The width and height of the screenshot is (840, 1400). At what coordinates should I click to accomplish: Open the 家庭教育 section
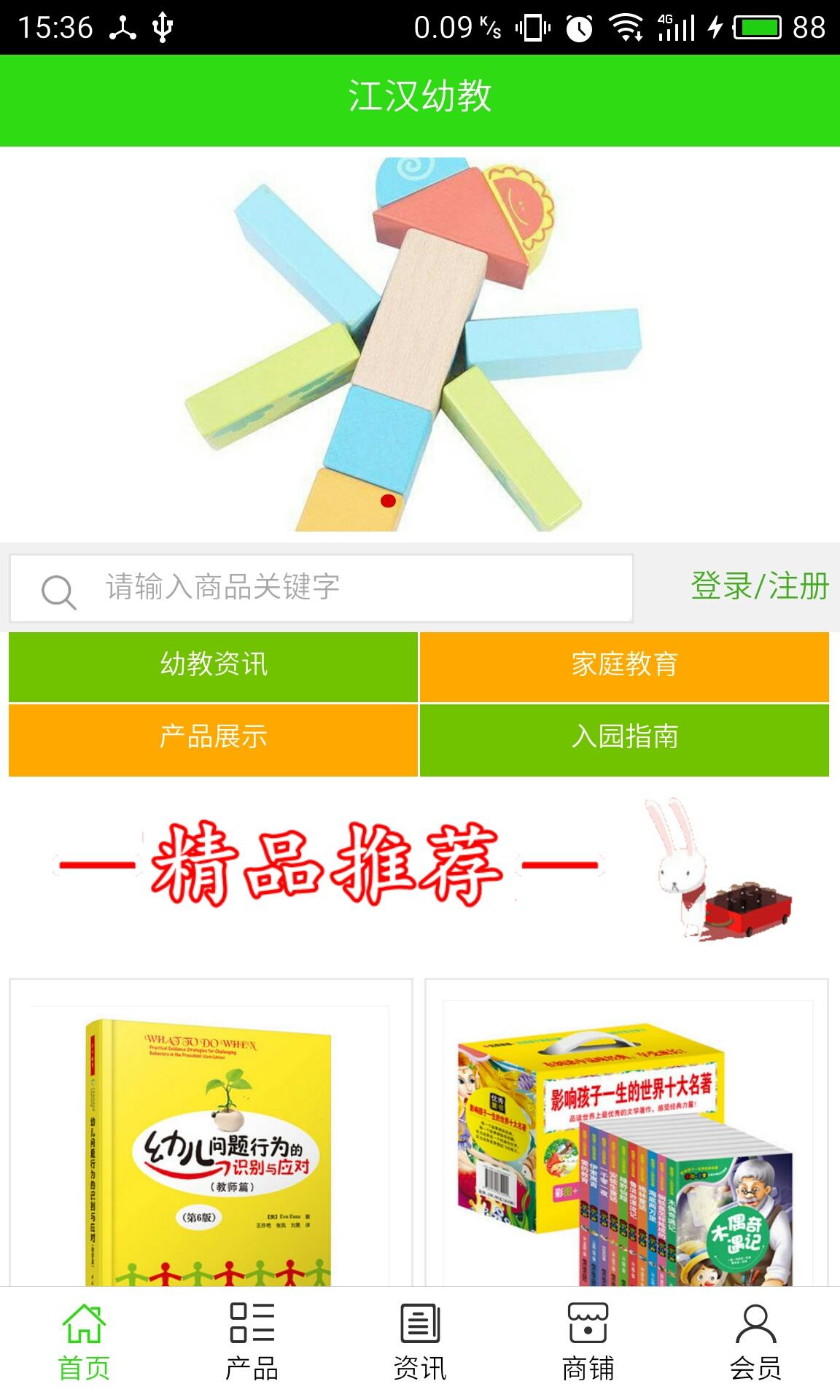624,666
